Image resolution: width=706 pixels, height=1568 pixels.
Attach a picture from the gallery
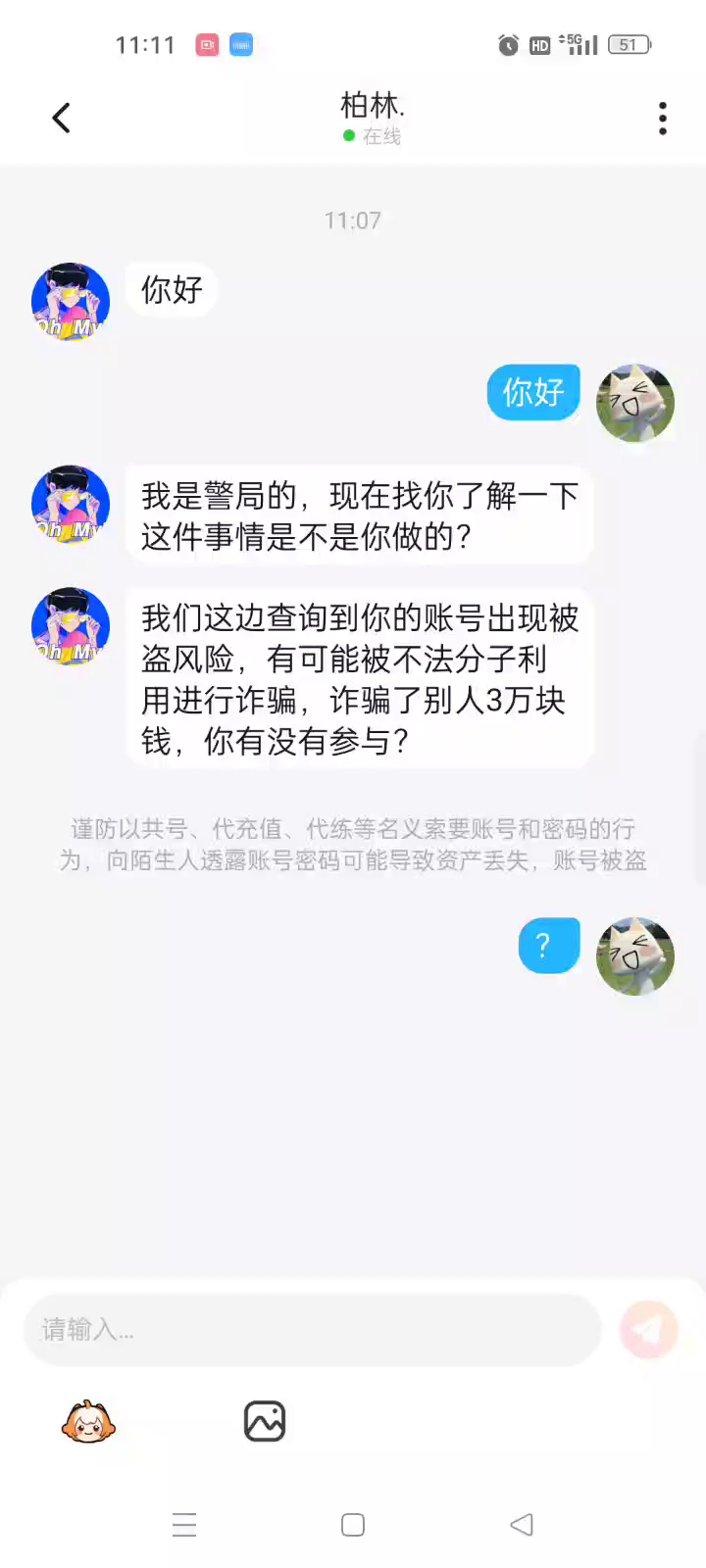click(x=264, y=1422)
